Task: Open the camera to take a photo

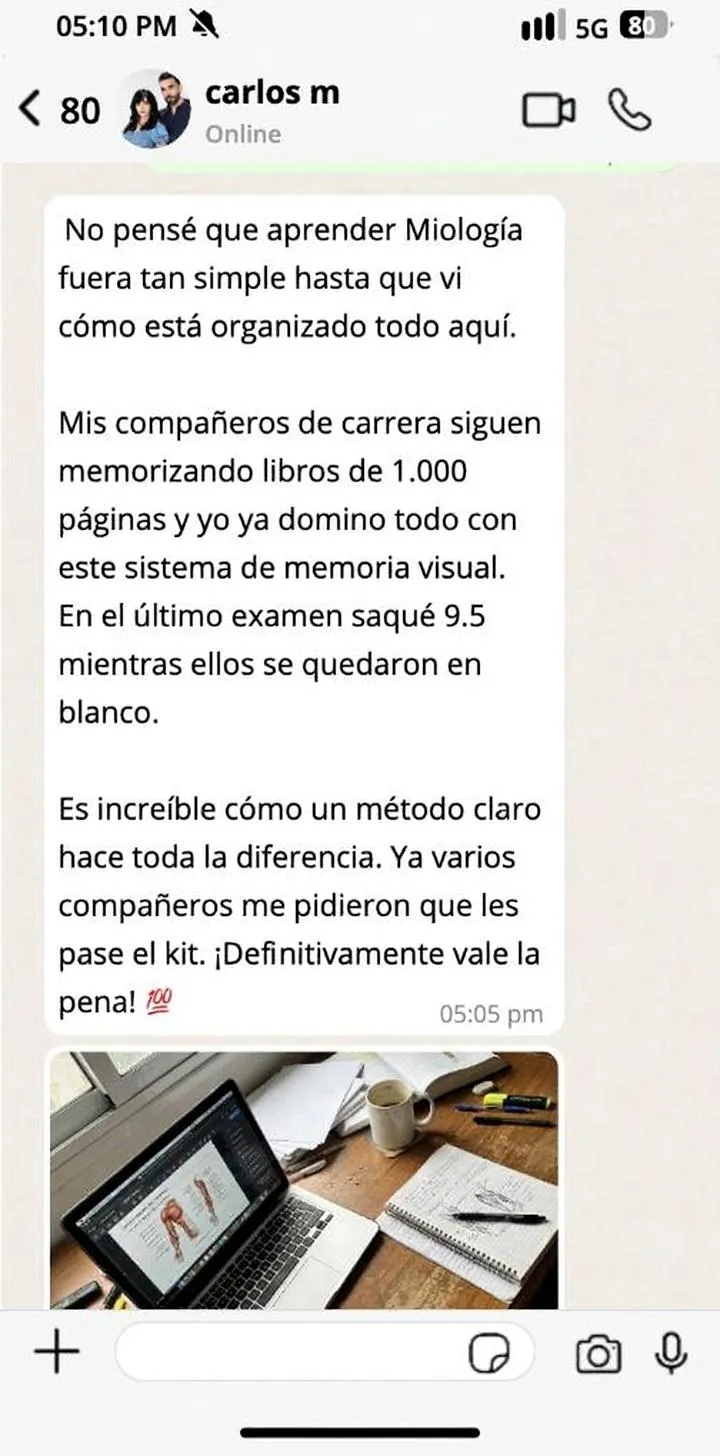Action: (597, 1355)
